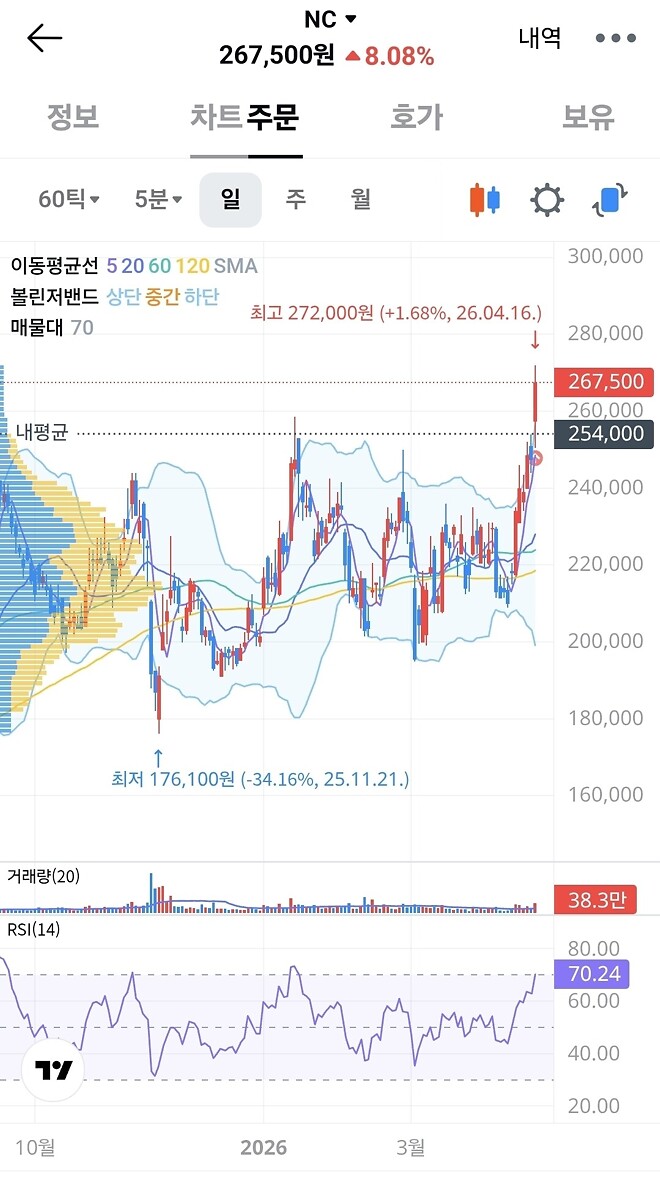
Task: Switch to the 주문 tab
Action: (275, 118)
